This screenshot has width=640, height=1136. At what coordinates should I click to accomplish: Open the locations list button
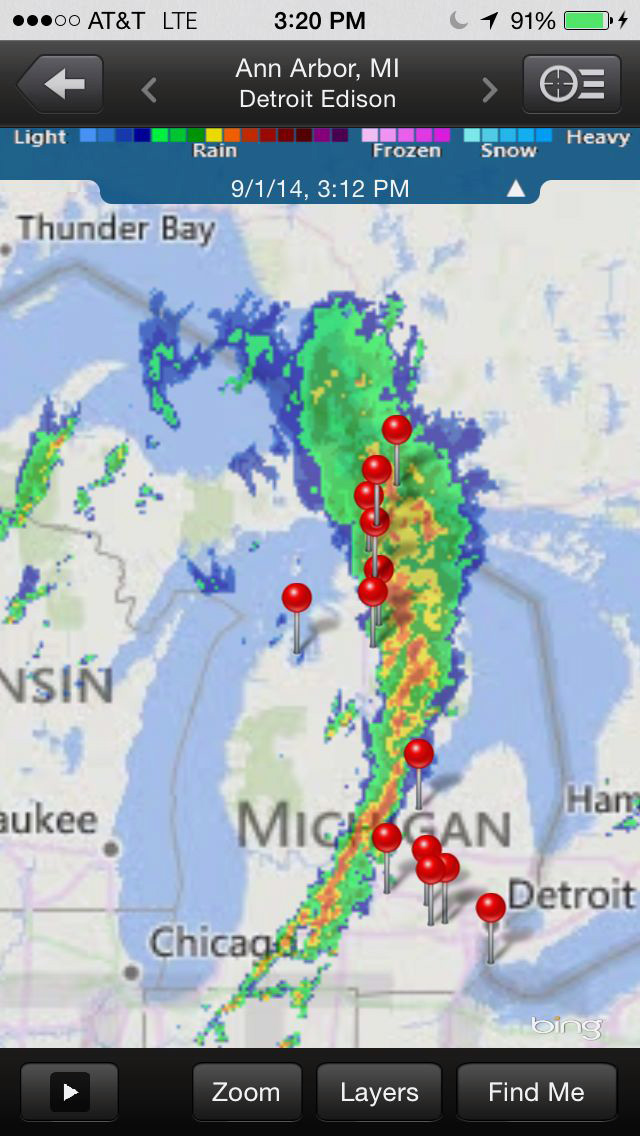571,84
